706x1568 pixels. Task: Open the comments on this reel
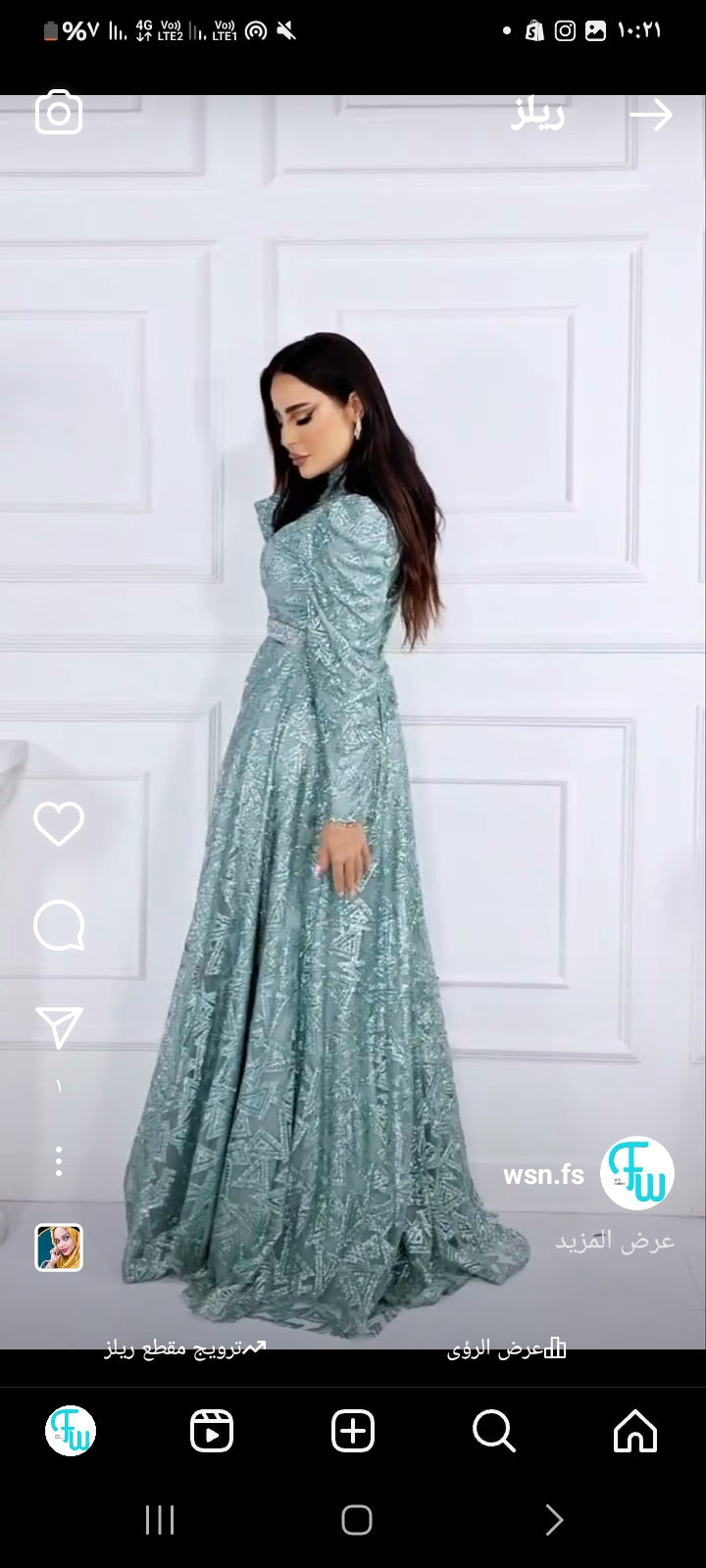pyautogui.click(x=59, y=926)
